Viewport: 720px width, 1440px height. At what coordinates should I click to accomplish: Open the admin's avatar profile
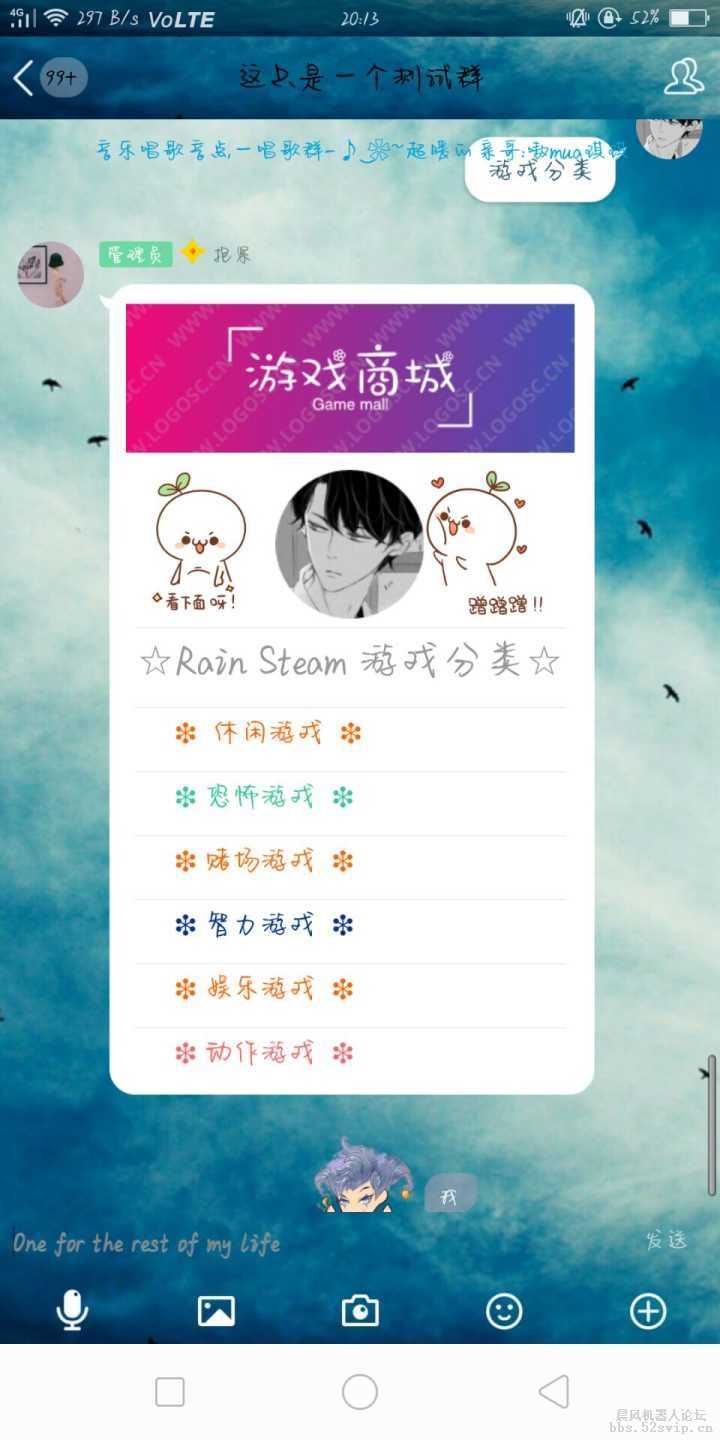pos(50,274)
